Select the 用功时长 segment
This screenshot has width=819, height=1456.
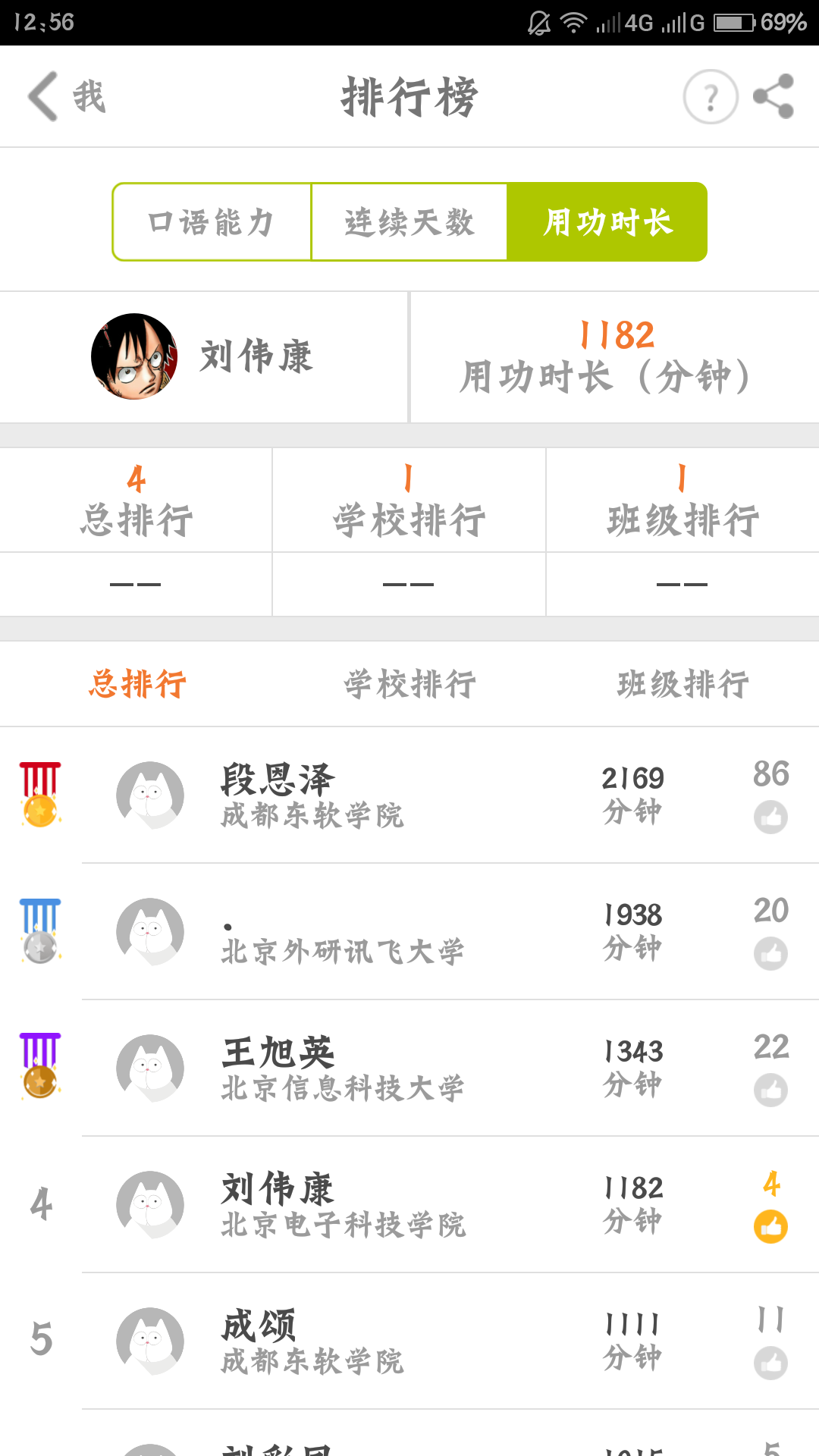pyautogui.click(x=607, y=222)
